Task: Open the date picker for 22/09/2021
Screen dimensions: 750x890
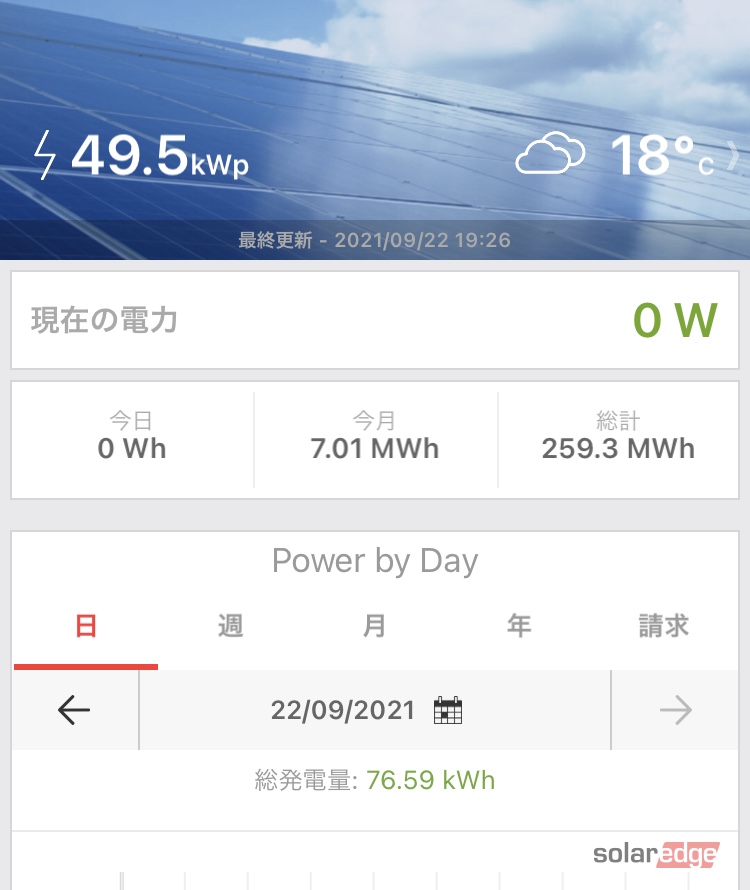Action: pos(447,710)
